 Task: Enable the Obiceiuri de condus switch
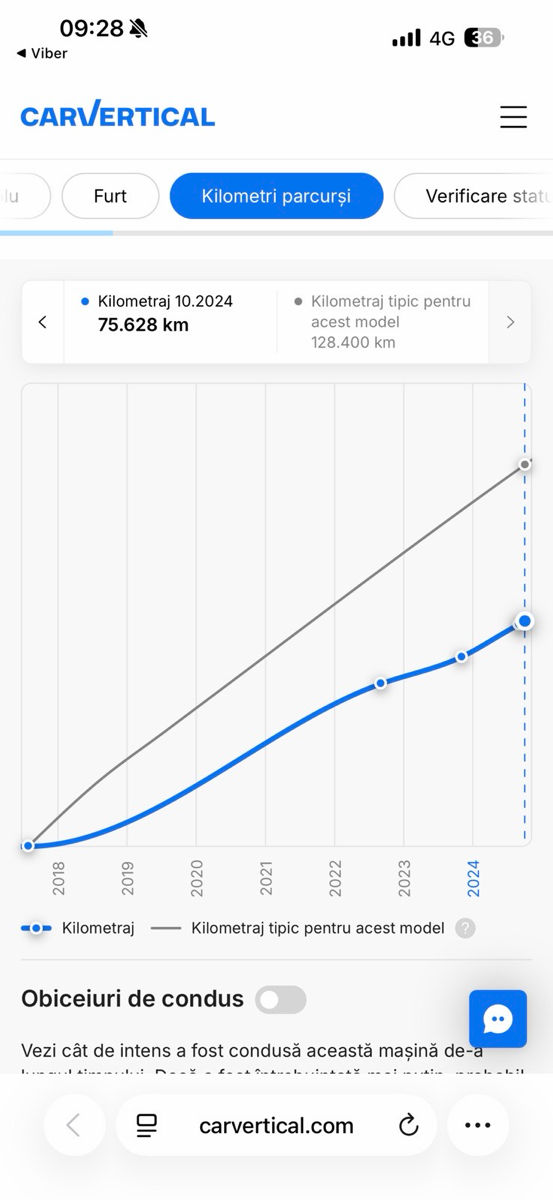point(280,999)
